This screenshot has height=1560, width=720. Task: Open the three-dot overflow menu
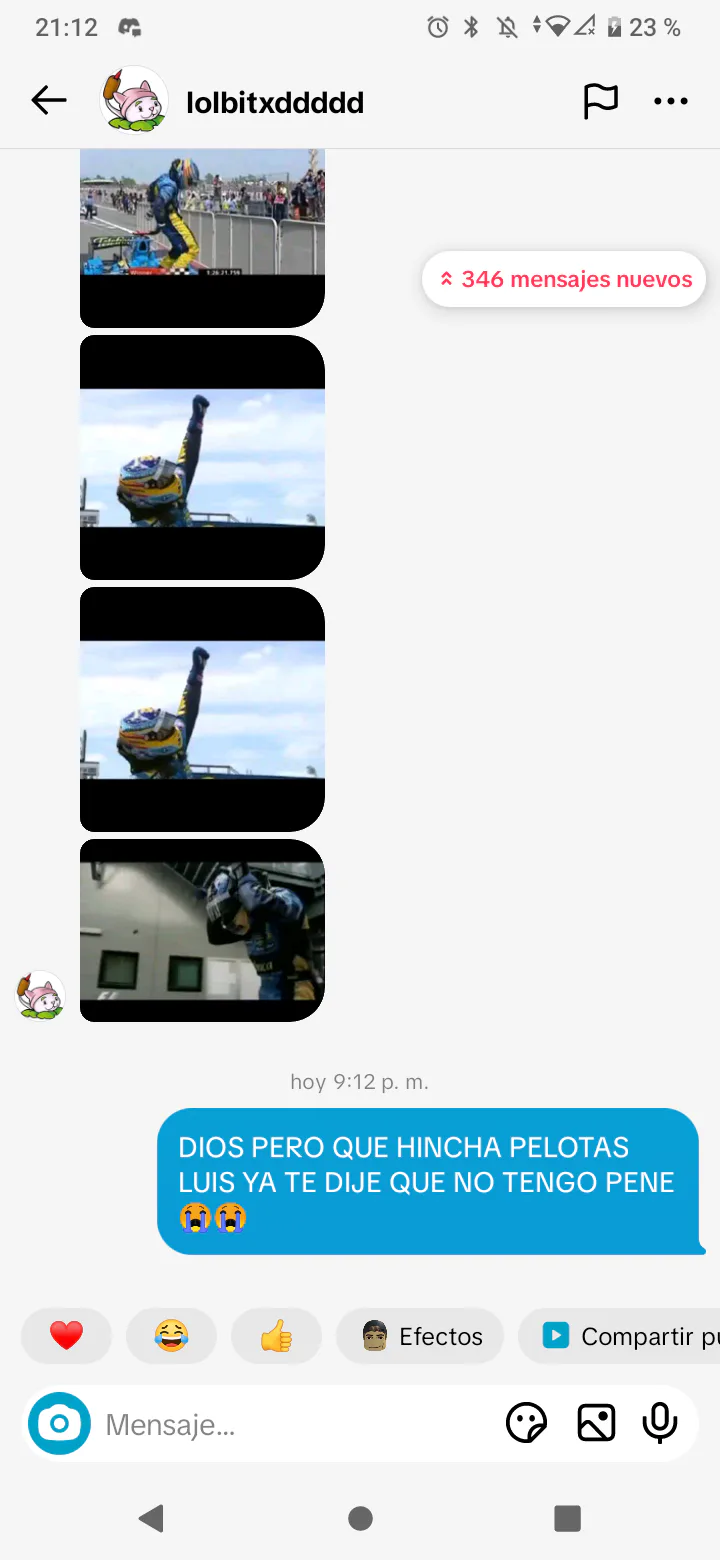tap(671, 101)
